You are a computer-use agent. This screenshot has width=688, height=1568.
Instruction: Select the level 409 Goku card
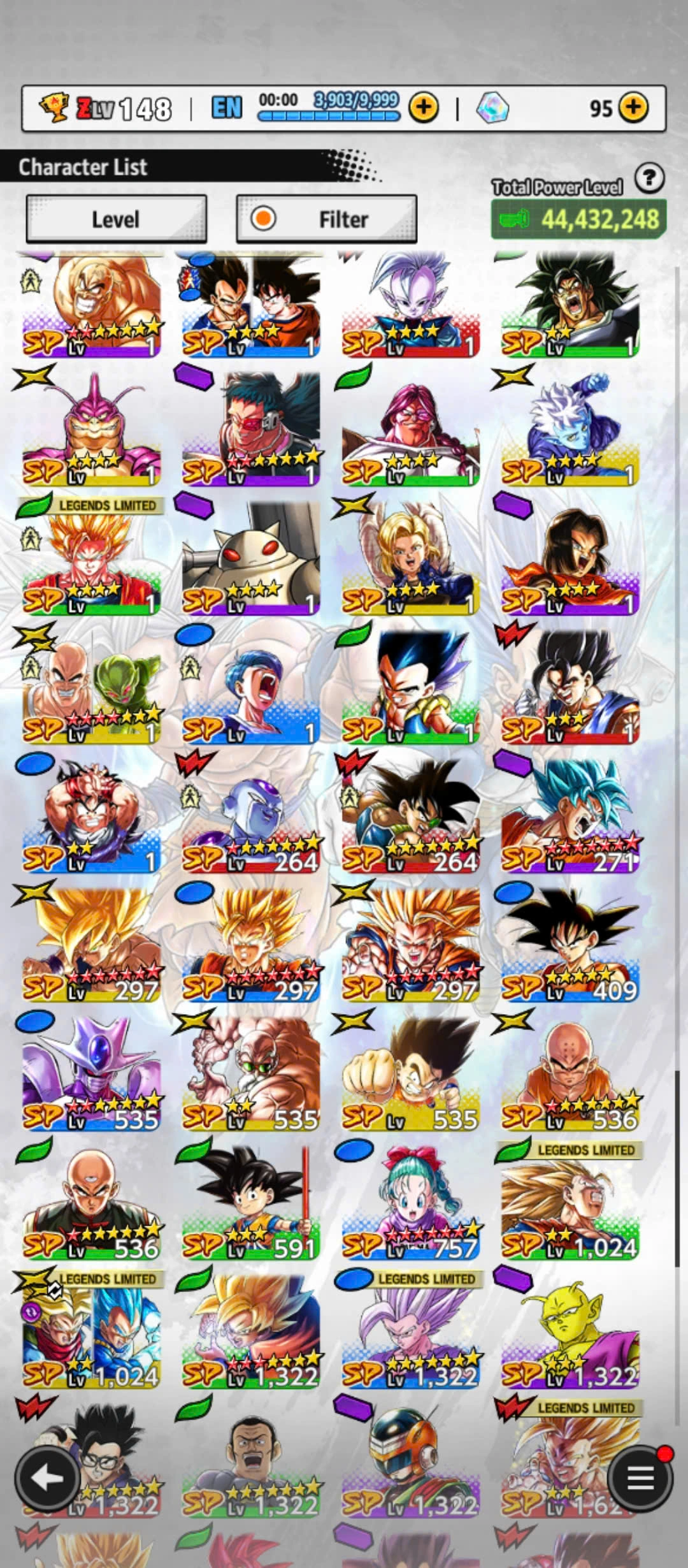[570, 943]
